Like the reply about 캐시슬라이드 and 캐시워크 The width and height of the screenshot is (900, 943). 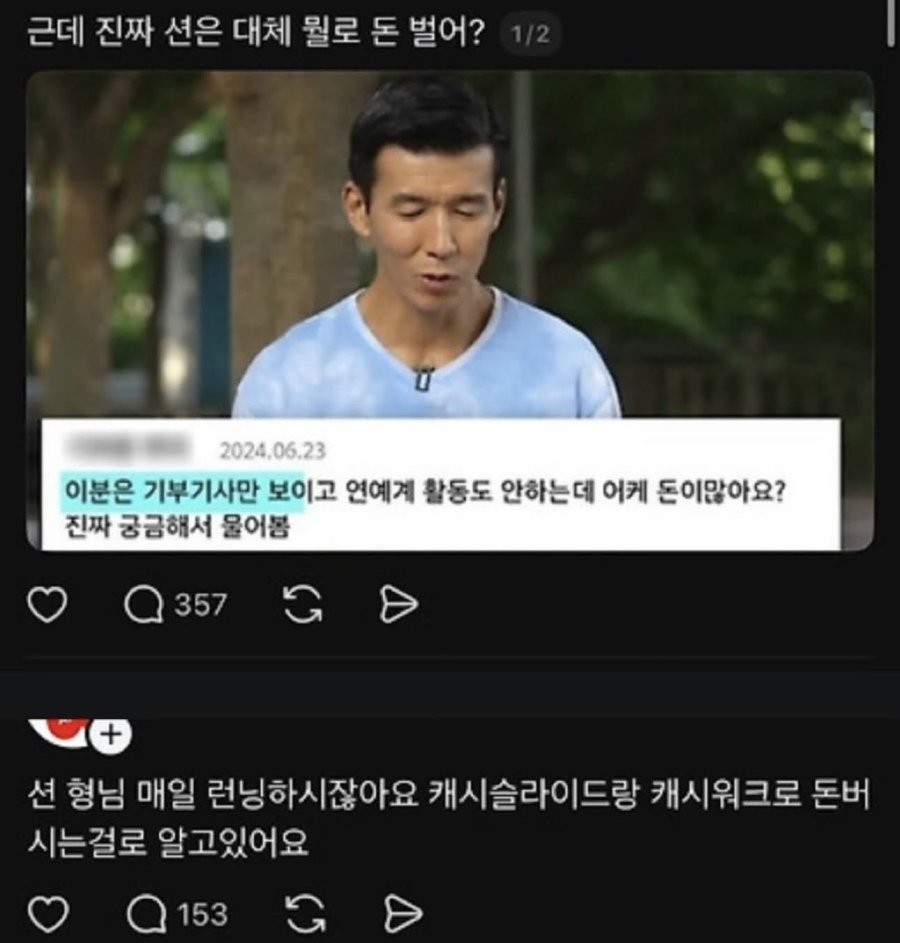[x=47, y=913]
